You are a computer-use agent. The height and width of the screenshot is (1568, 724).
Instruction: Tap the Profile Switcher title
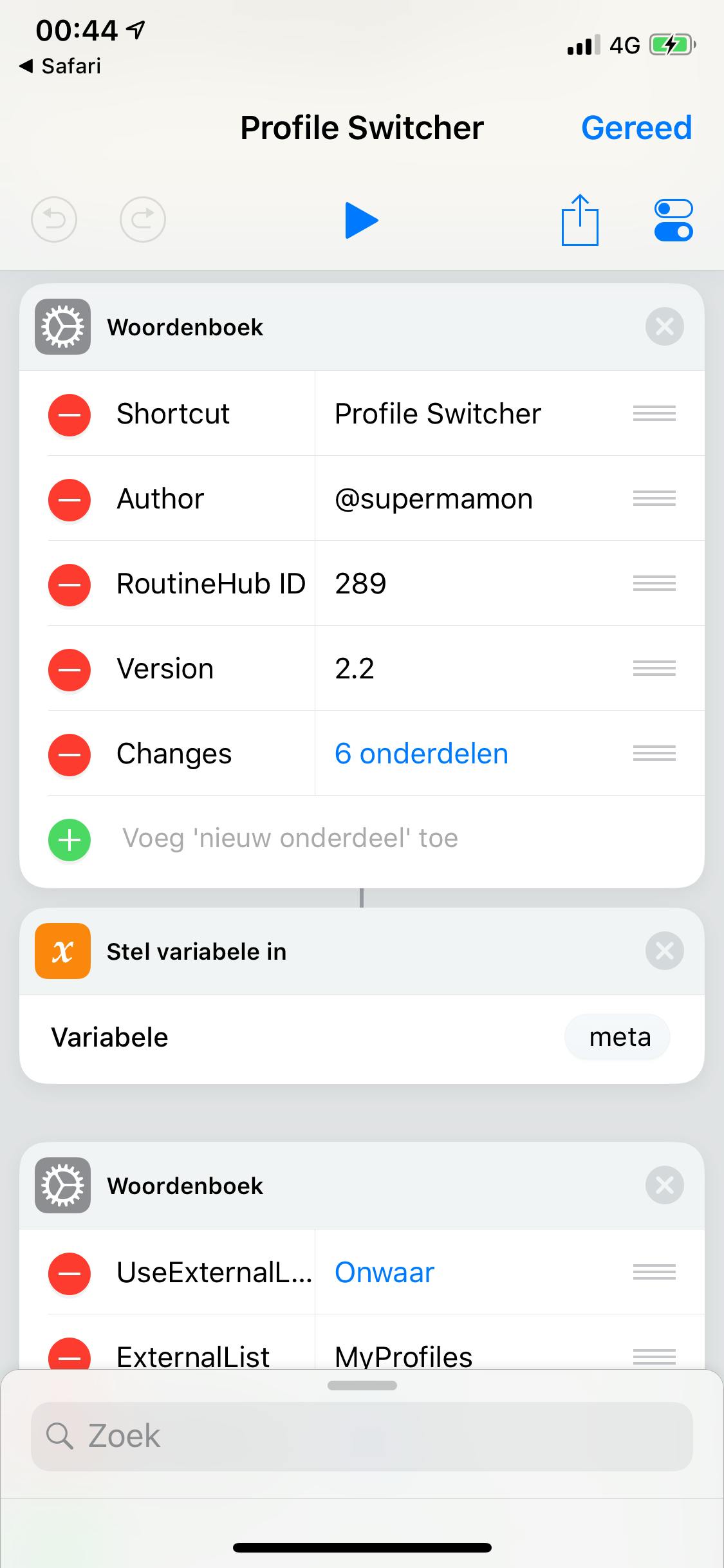(x=362, y=127)
